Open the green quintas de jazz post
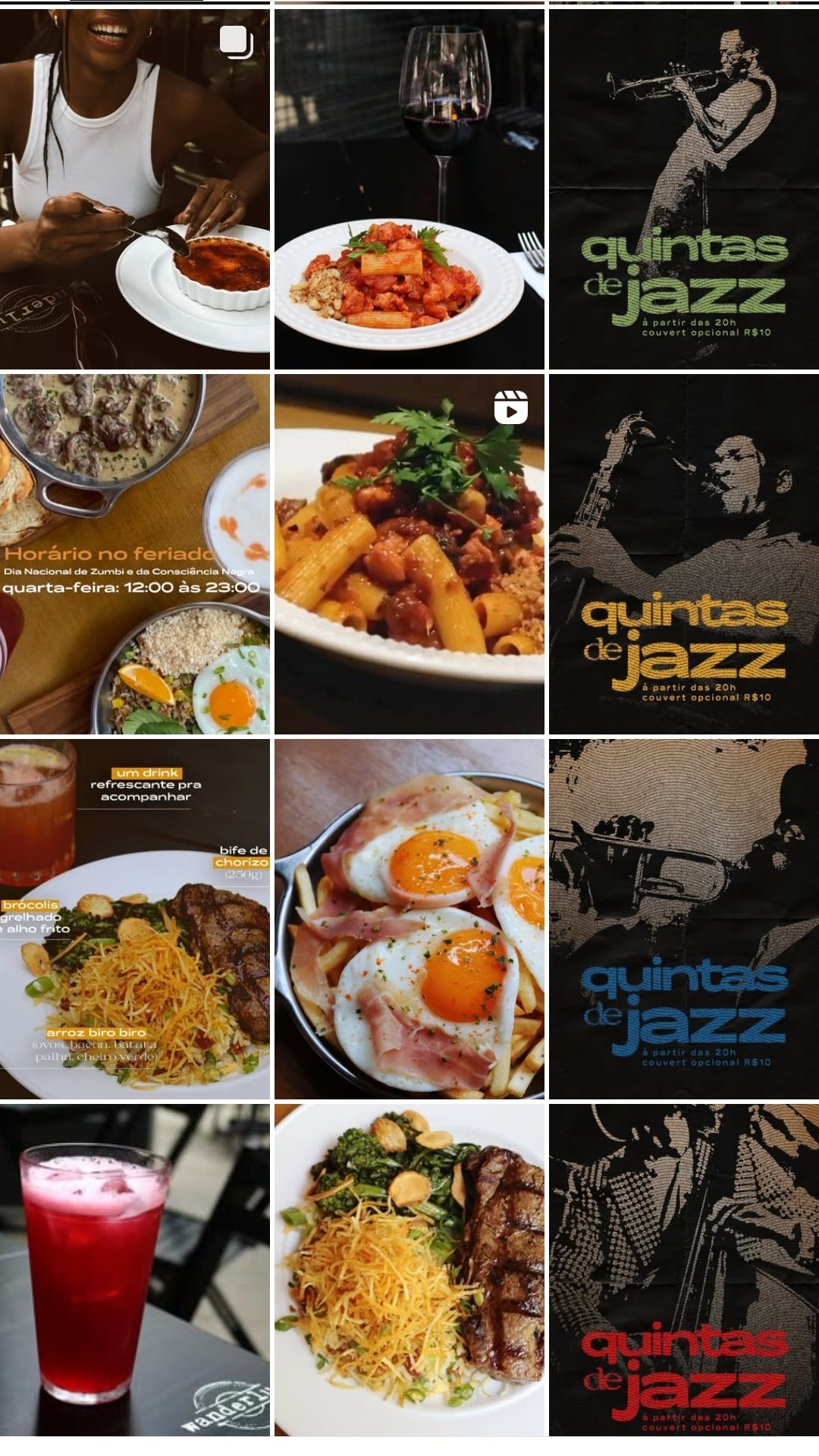Image resolution: width=819 pixels, height=1456 pixels. pyautogui.click(x=683, y=190)
